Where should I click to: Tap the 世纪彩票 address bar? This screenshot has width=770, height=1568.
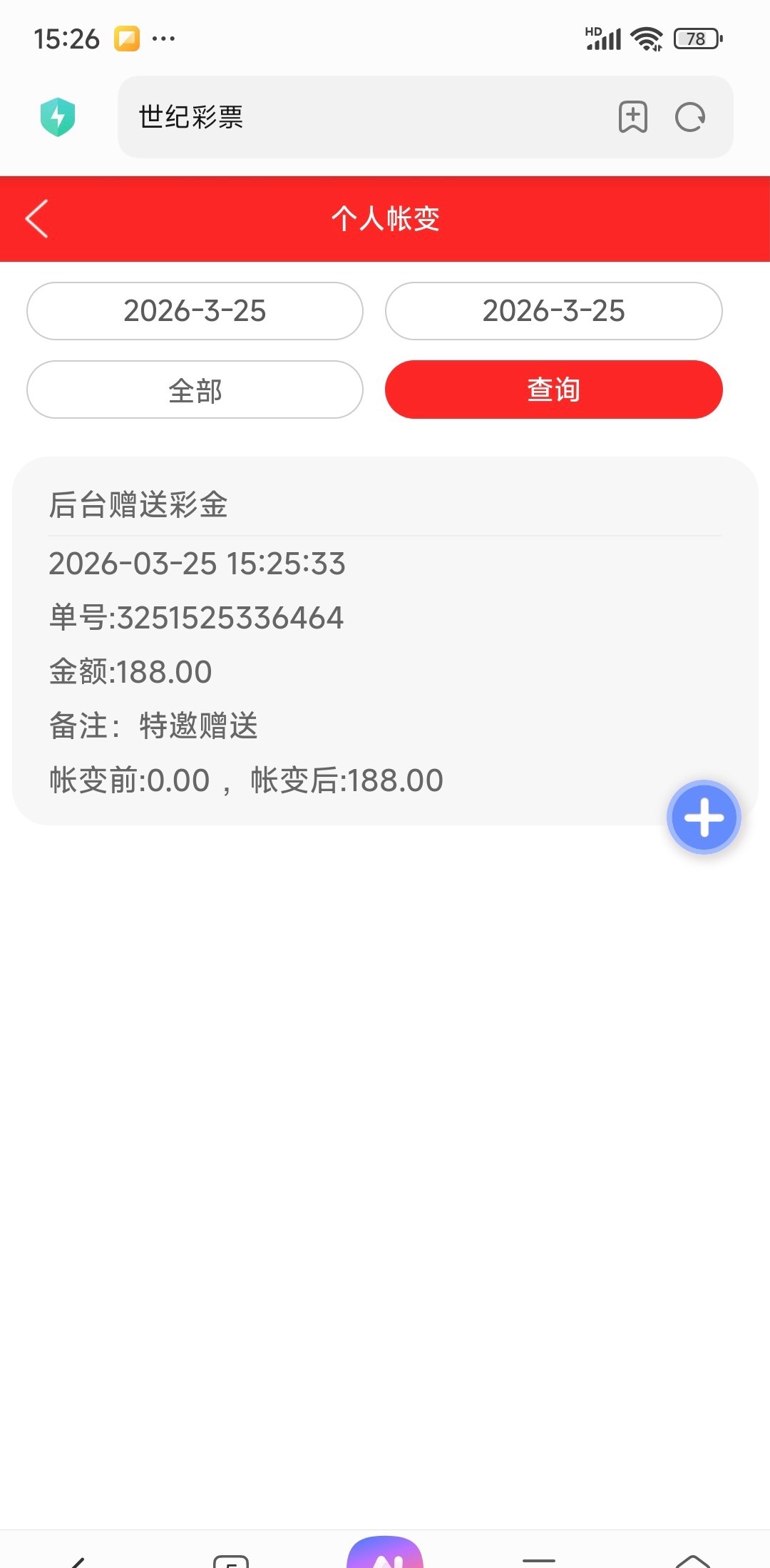tap(356, 118)
